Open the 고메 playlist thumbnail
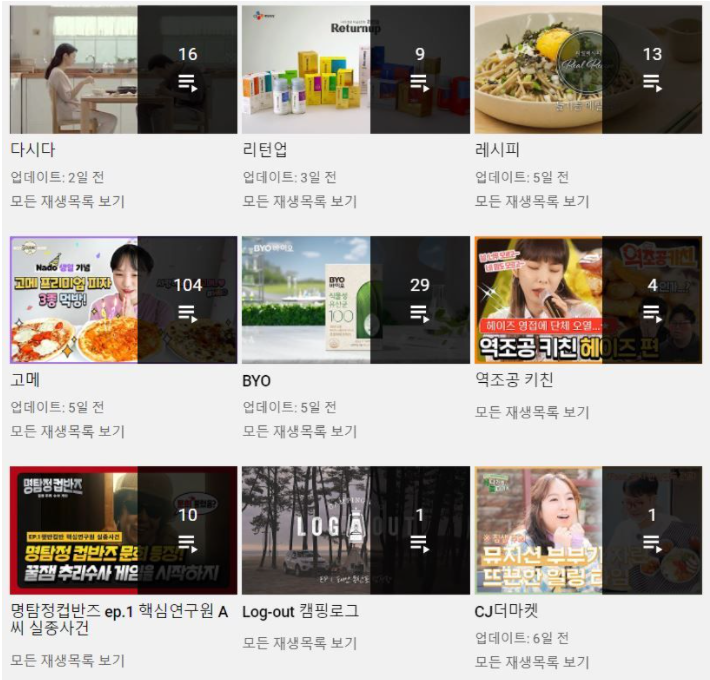 (x=123, y=300)
